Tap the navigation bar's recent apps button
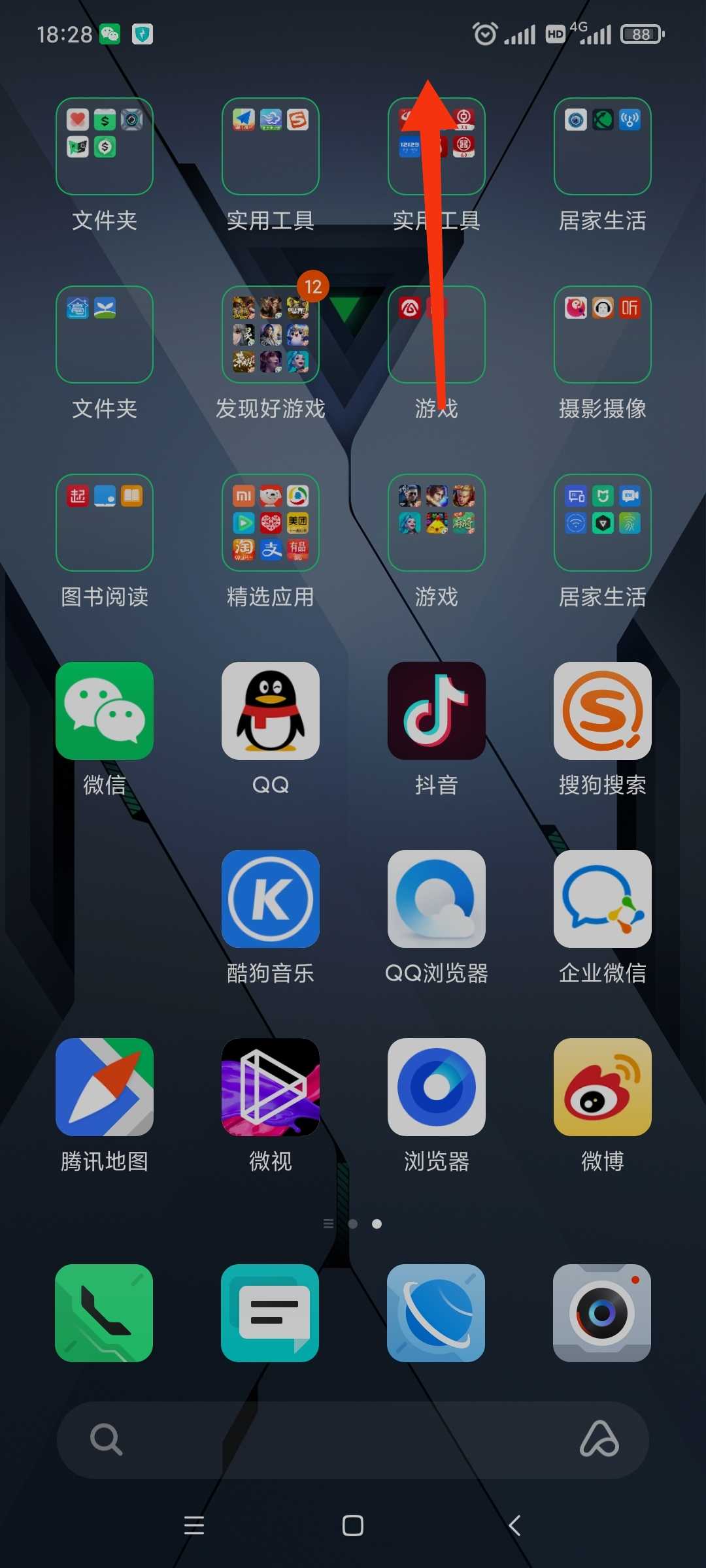Screen dimensions: 706x1568 coord(194,1526)
